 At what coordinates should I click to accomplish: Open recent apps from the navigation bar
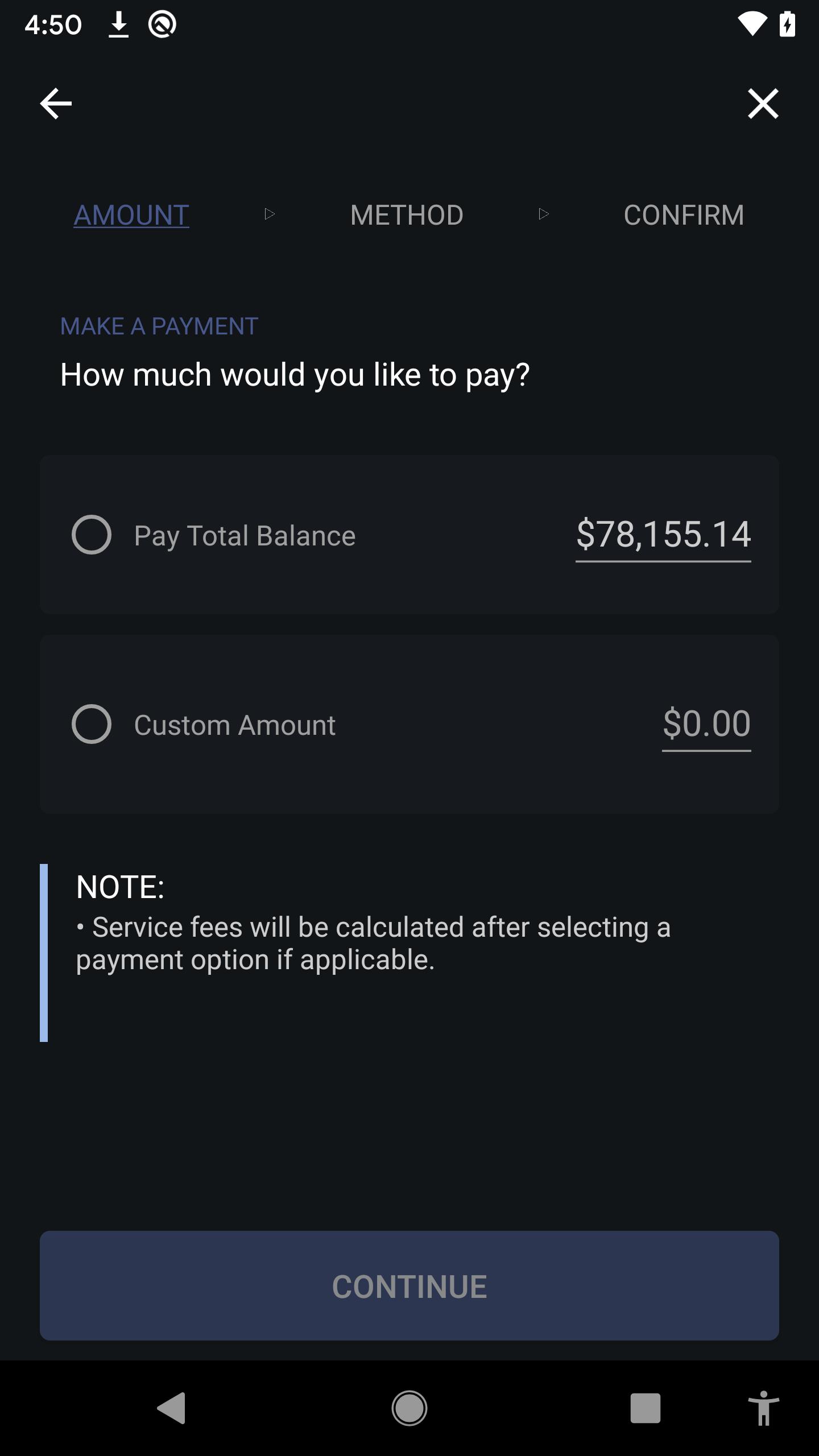point(646,1408)
